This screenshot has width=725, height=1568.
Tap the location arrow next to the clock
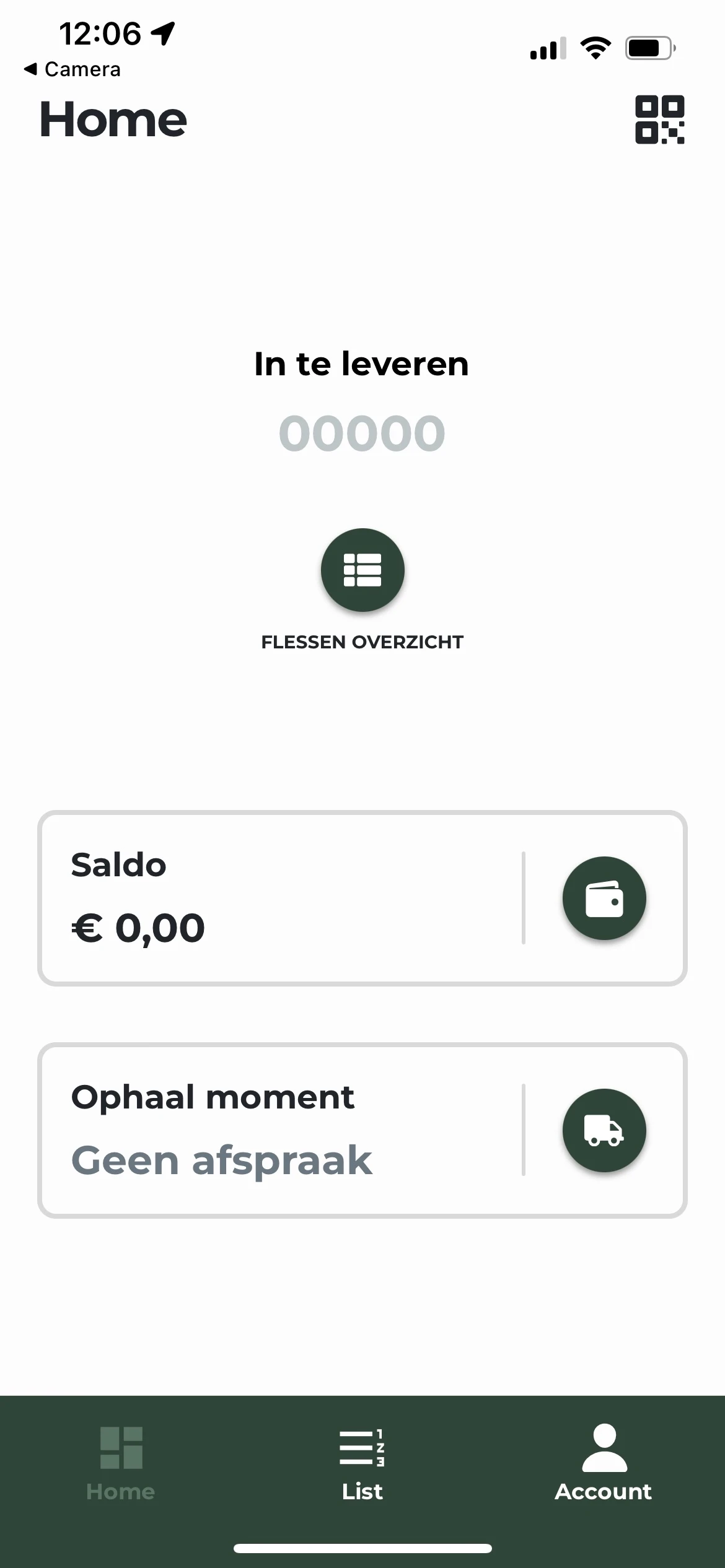[162, 32]
